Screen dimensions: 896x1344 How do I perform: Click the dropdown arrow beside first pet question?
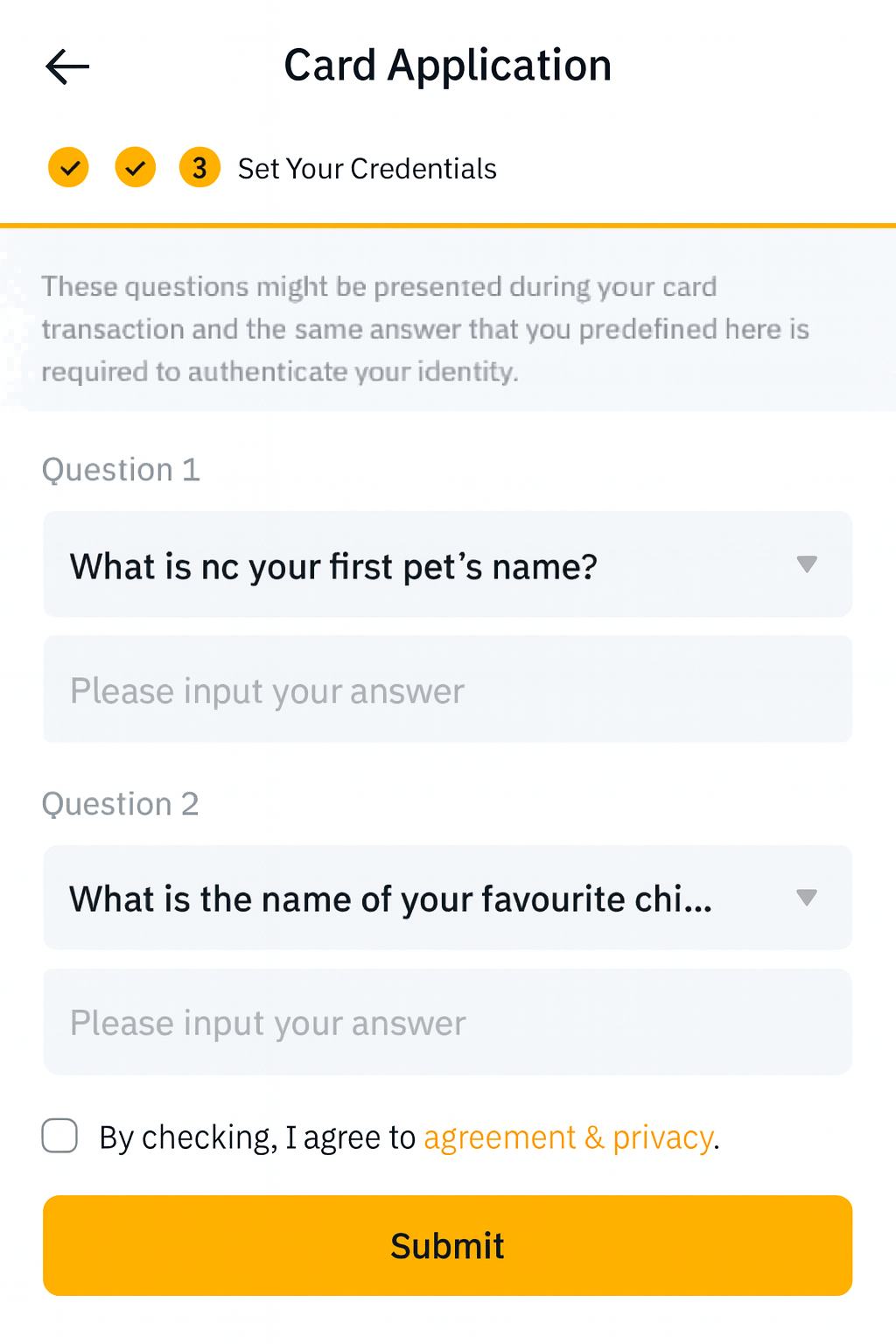(807, 564)
